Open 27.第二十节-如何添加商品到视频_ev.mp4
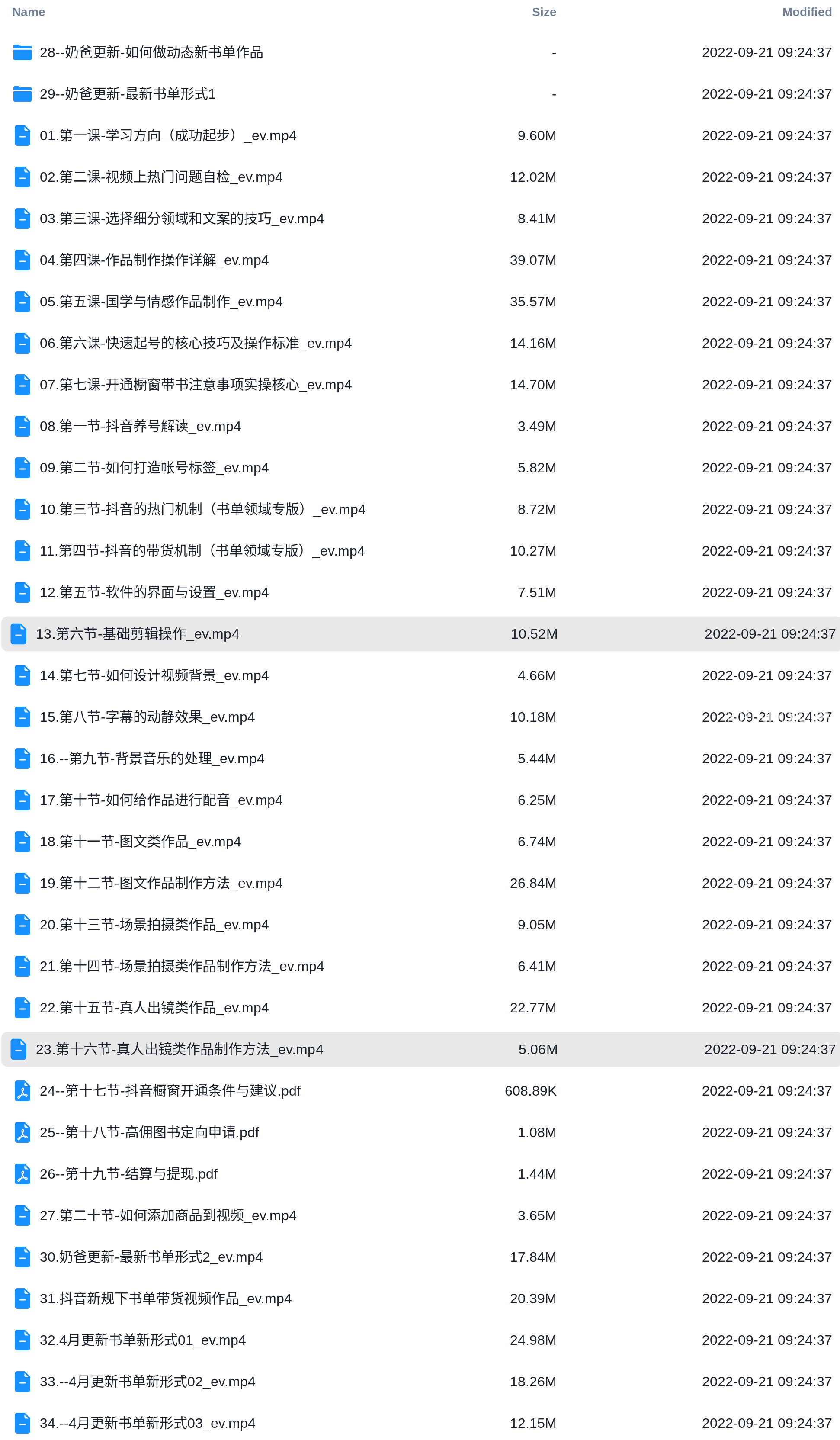Screen dimensions: 840x1440 pos(168,1215)
